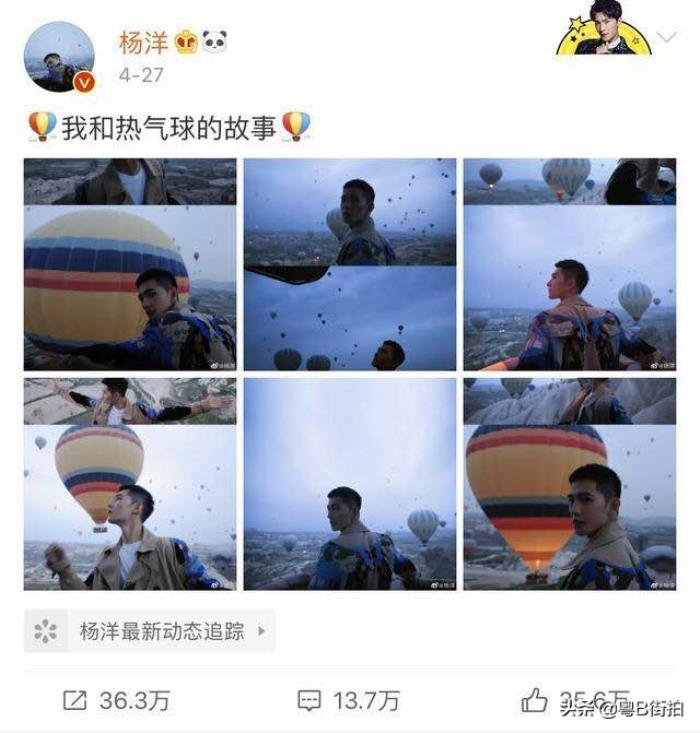700x733 pixels.
Task: Tap the username 杨洋
Action: [x=144, y=43]
